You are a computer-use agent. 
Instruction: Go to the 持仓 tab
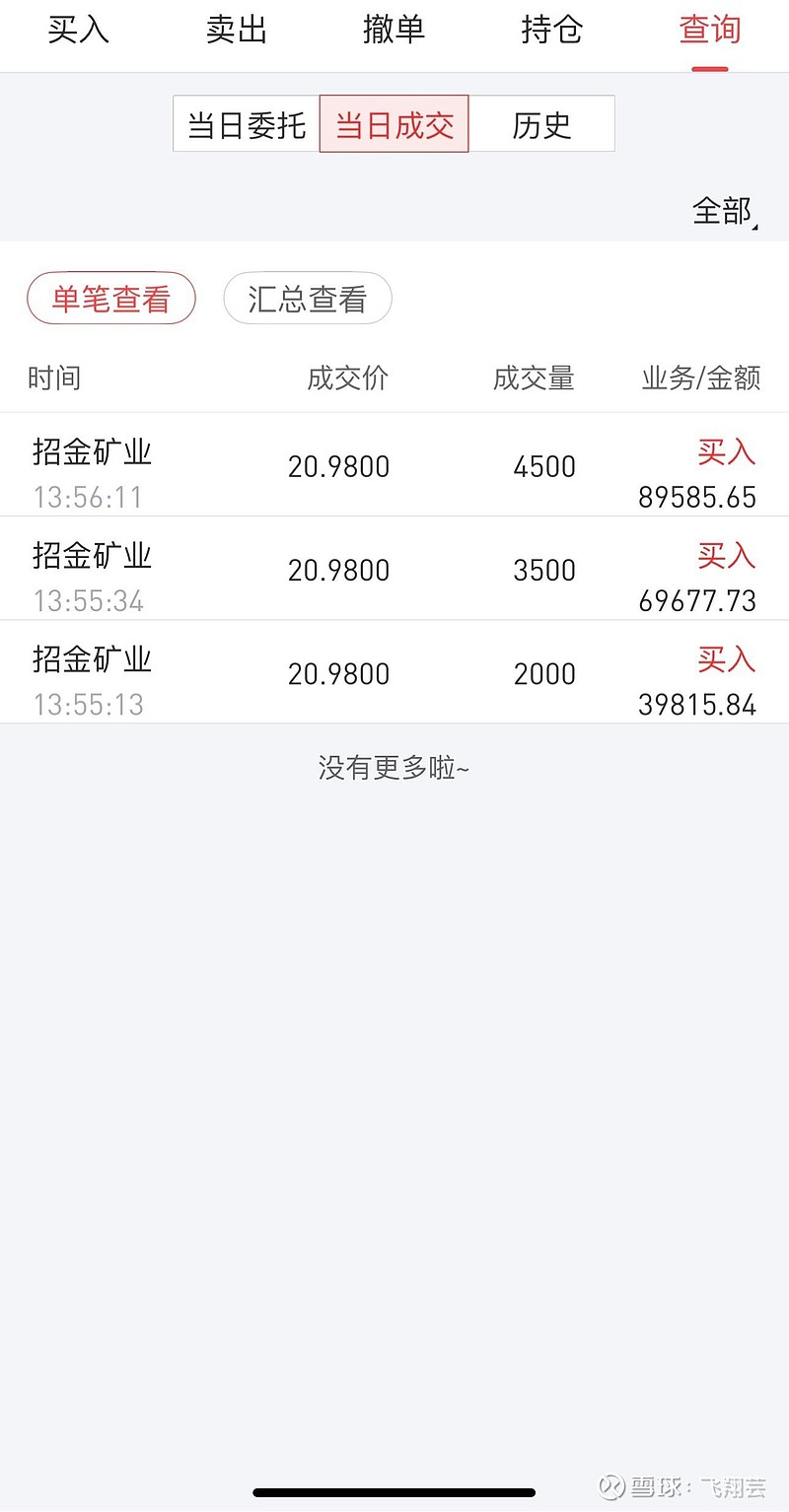552,31
